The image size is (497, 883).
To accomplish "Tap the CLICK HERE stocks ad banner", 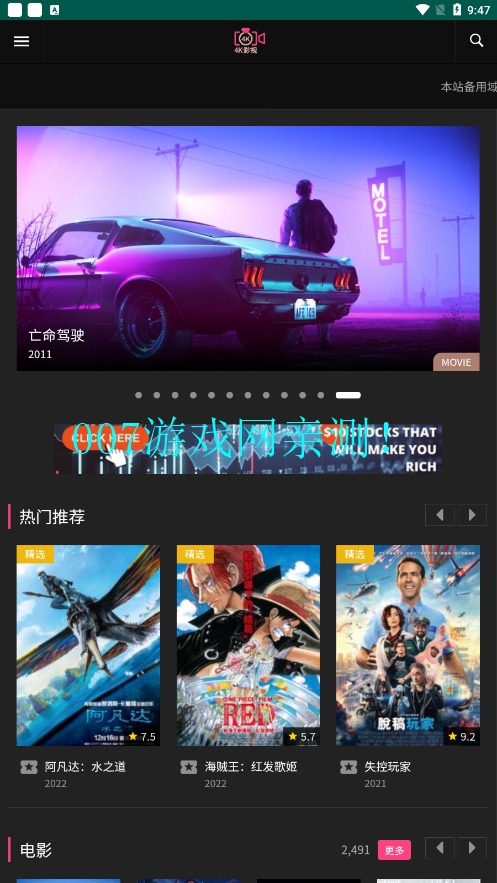I will click(248, 449).
